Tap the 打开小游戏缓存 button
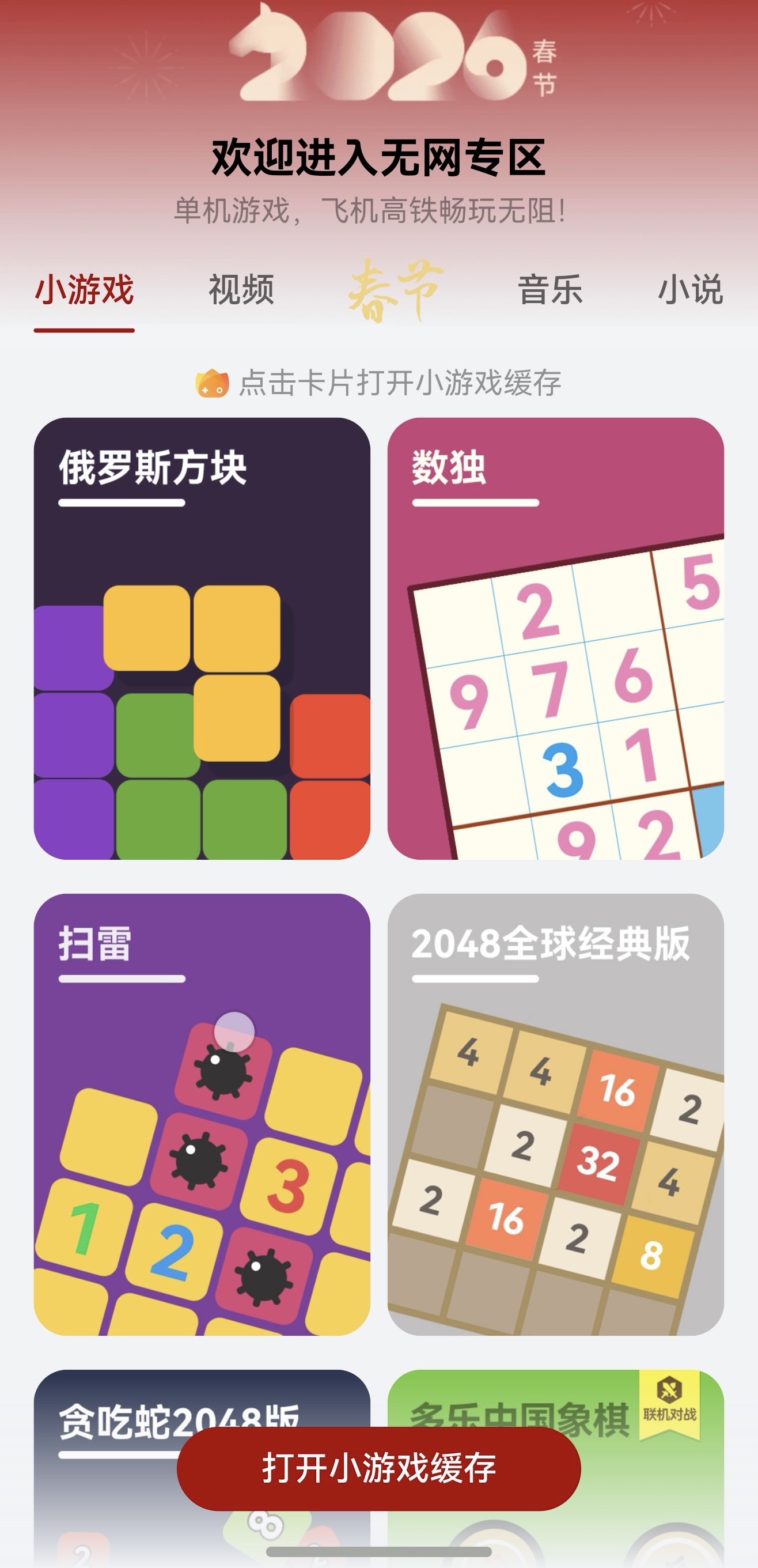Viewport: 758px width, 1568px height. (378, 1468)
